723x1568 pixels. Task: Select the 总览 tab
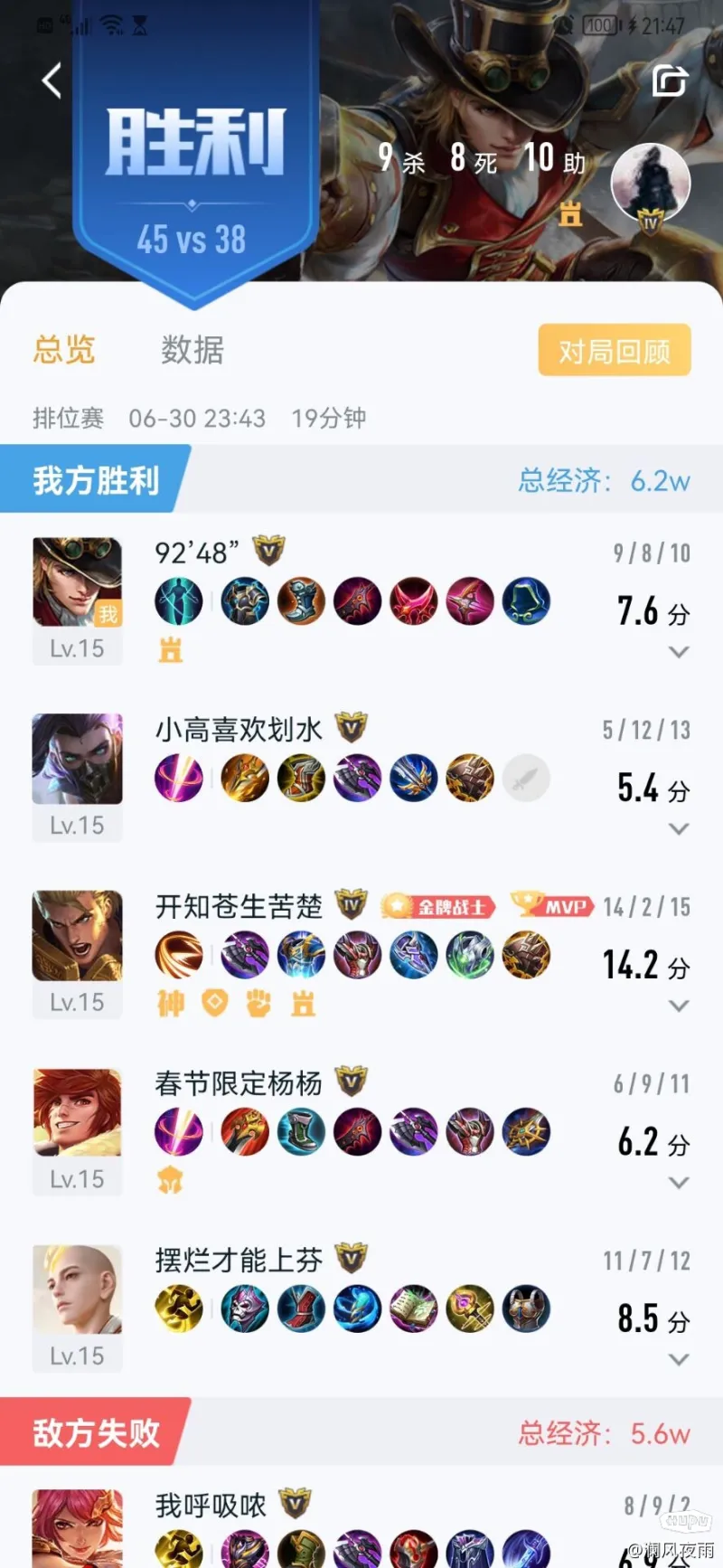64,350
